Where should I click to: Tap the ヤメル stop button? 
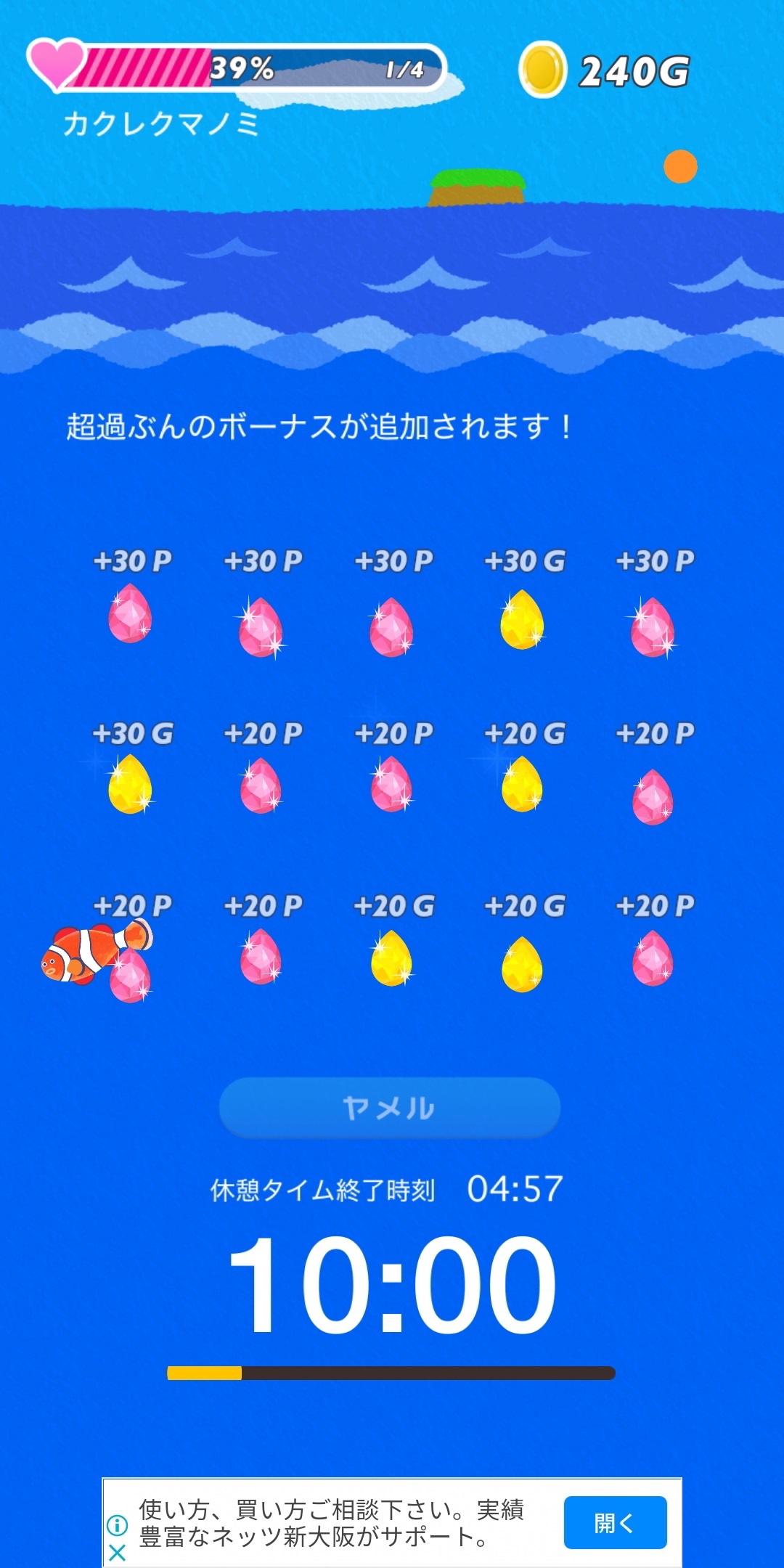(x=390, y=1108)
